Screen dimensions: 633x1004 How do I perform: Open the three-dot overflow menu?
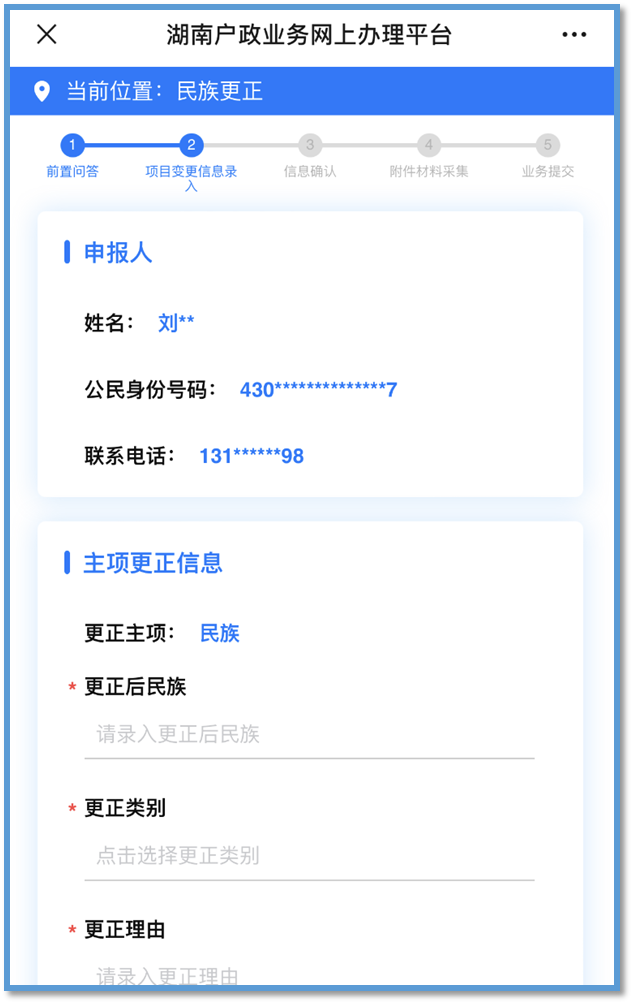(574, 35)
